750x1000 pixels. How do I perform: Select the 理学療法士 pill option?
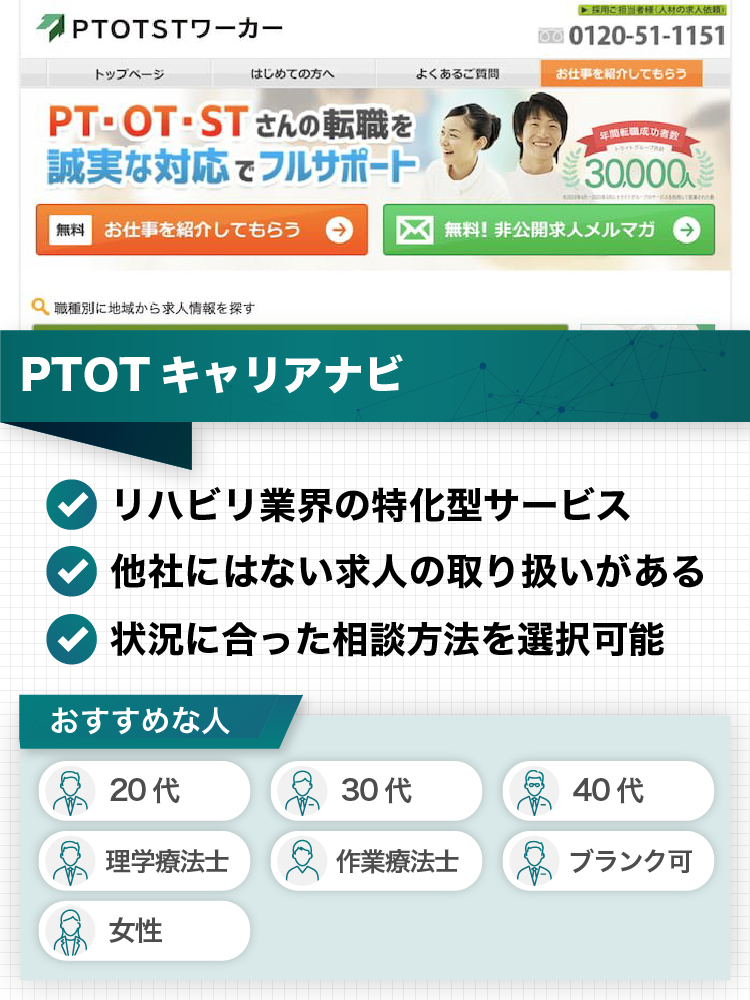coord(145,861)
